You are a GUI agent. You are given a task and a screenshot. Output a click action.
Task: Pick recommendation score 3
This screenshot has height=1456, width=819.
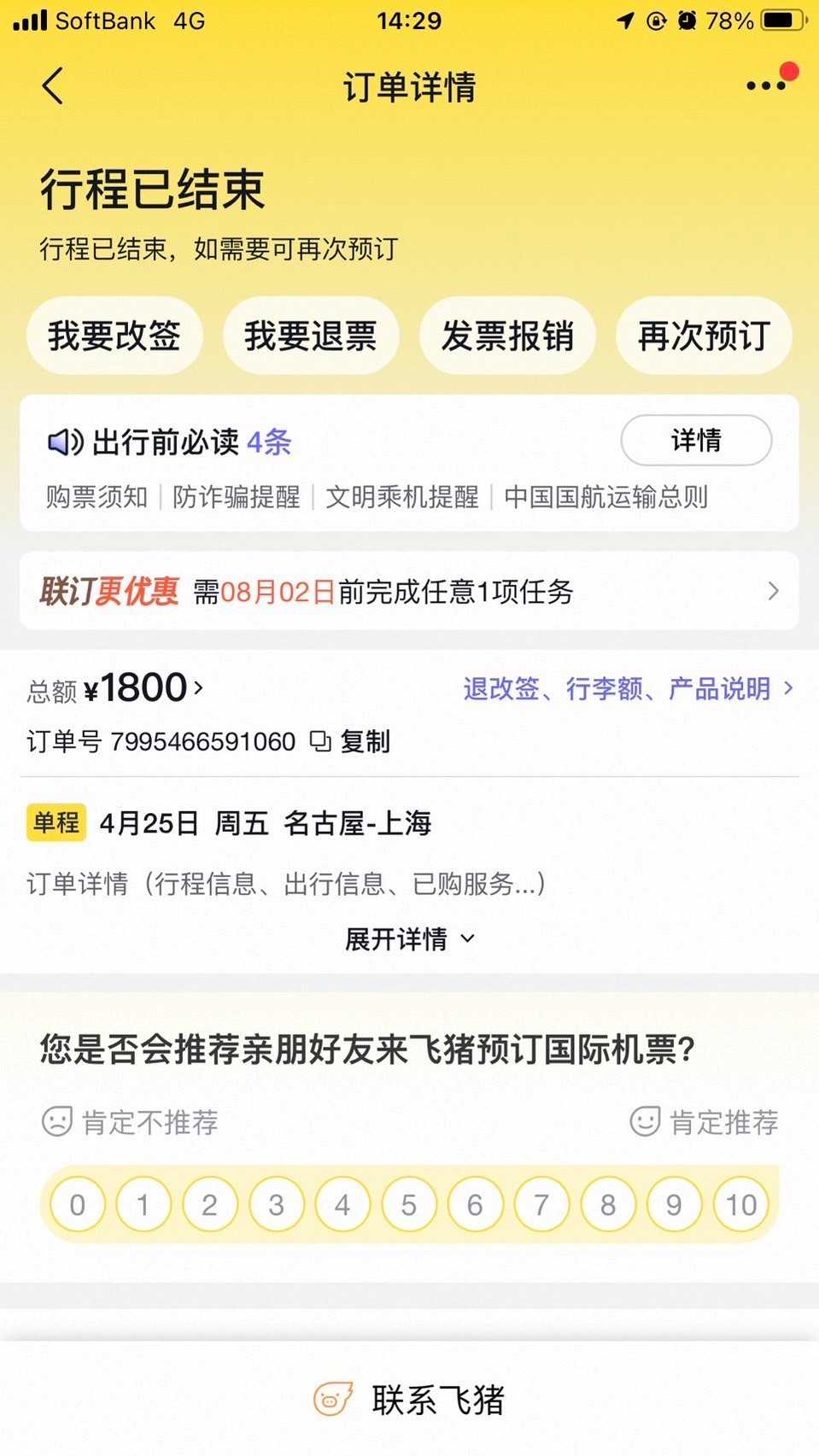pos(276,1205)
